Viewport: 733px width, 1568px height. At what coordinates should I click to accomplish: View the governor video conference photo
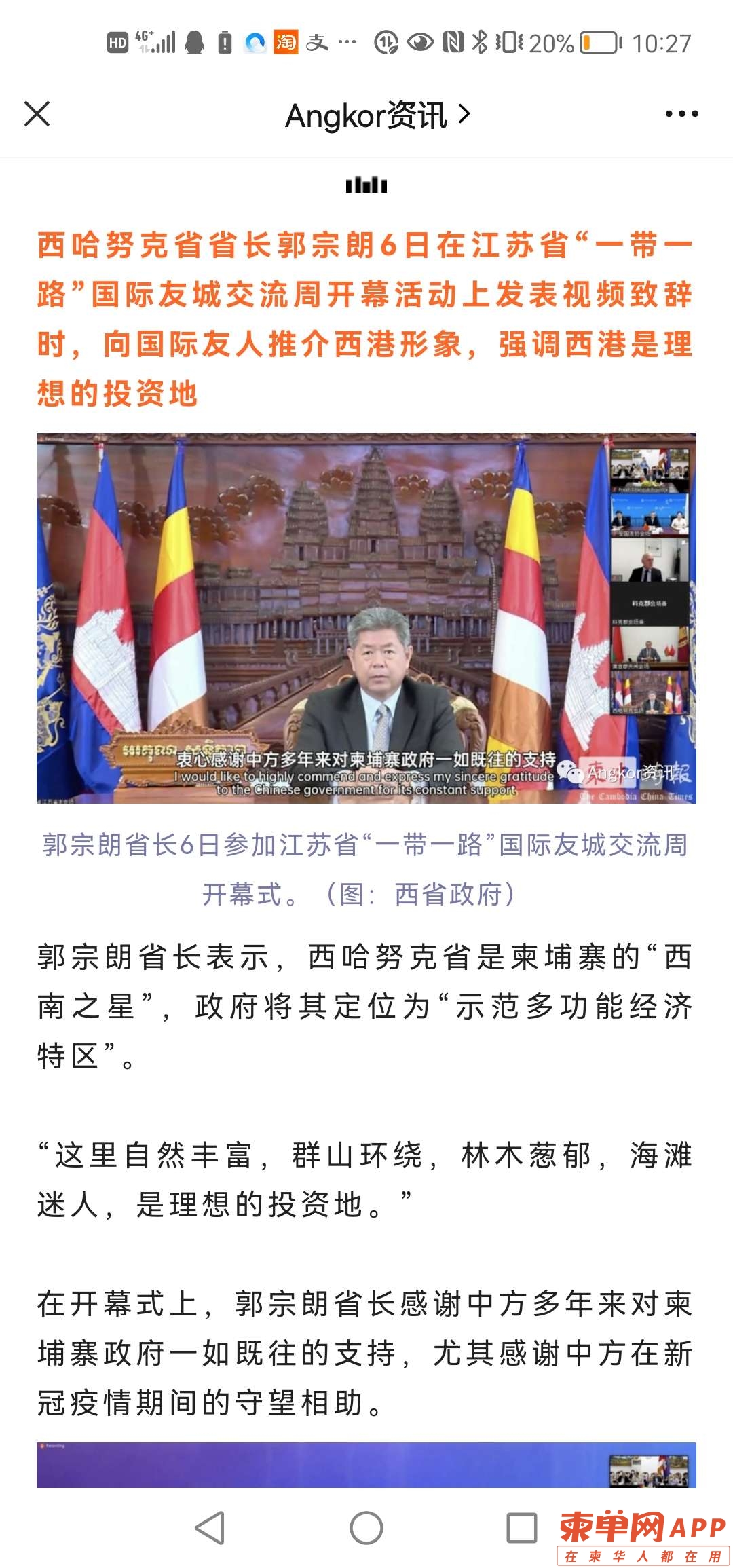click(366, 618)
